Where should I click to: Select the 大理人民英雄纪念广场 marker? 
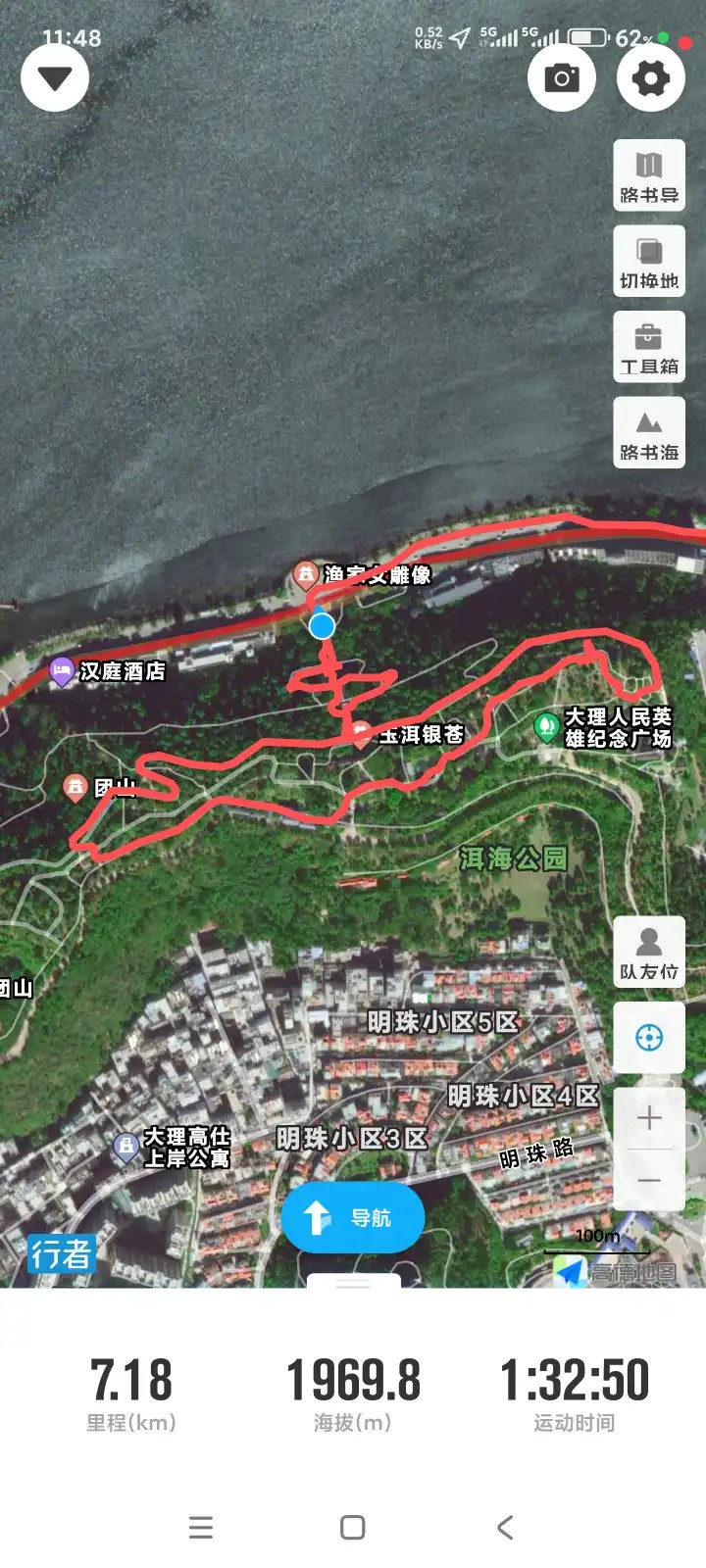[x=546, y=727]
